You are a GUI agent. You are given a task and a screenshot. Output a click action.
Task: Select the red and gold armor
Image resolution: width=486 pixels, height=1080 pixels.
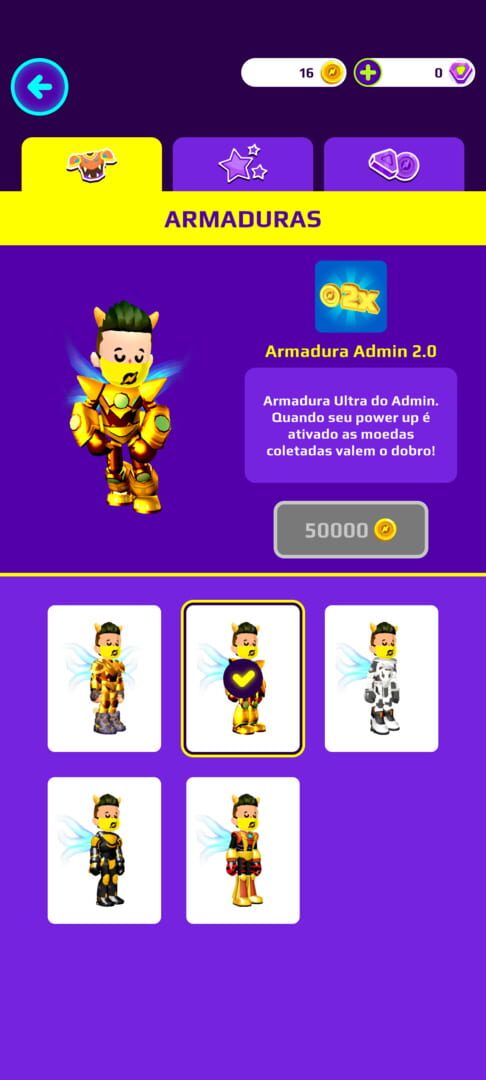[243, 851]
